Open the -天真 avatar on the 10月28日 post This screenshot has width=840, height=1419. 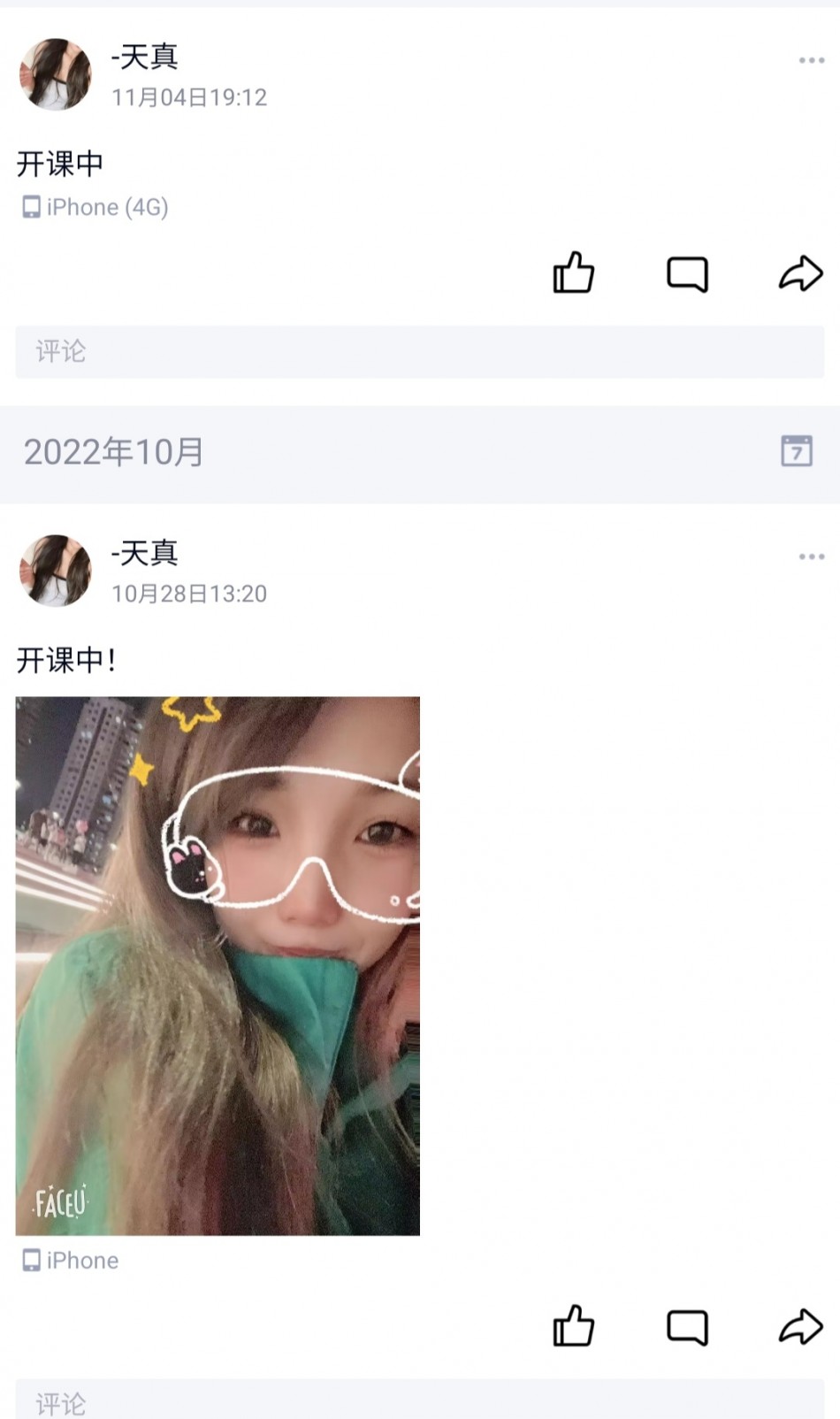56,571
